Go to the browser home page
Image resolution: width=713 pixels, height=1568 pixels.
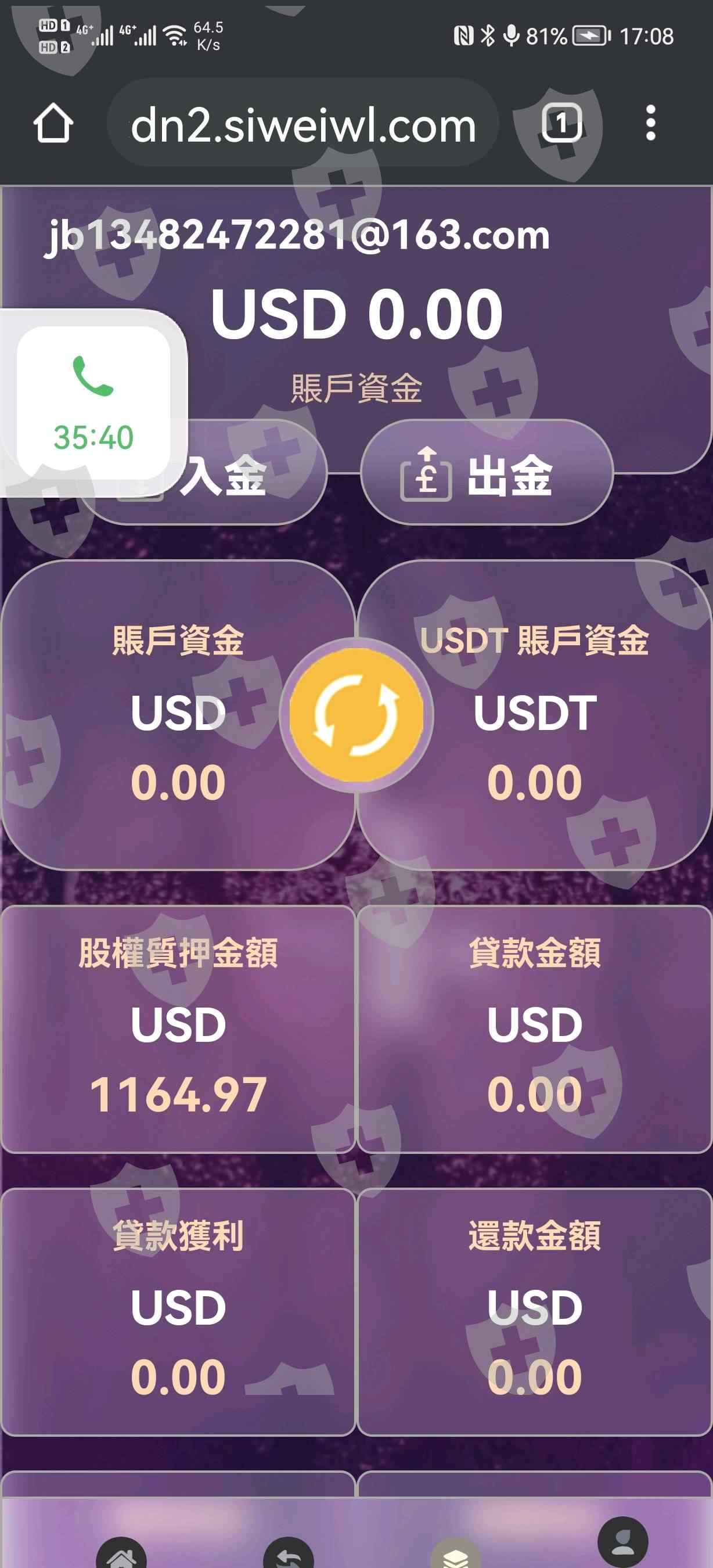(x=53, y=123)
